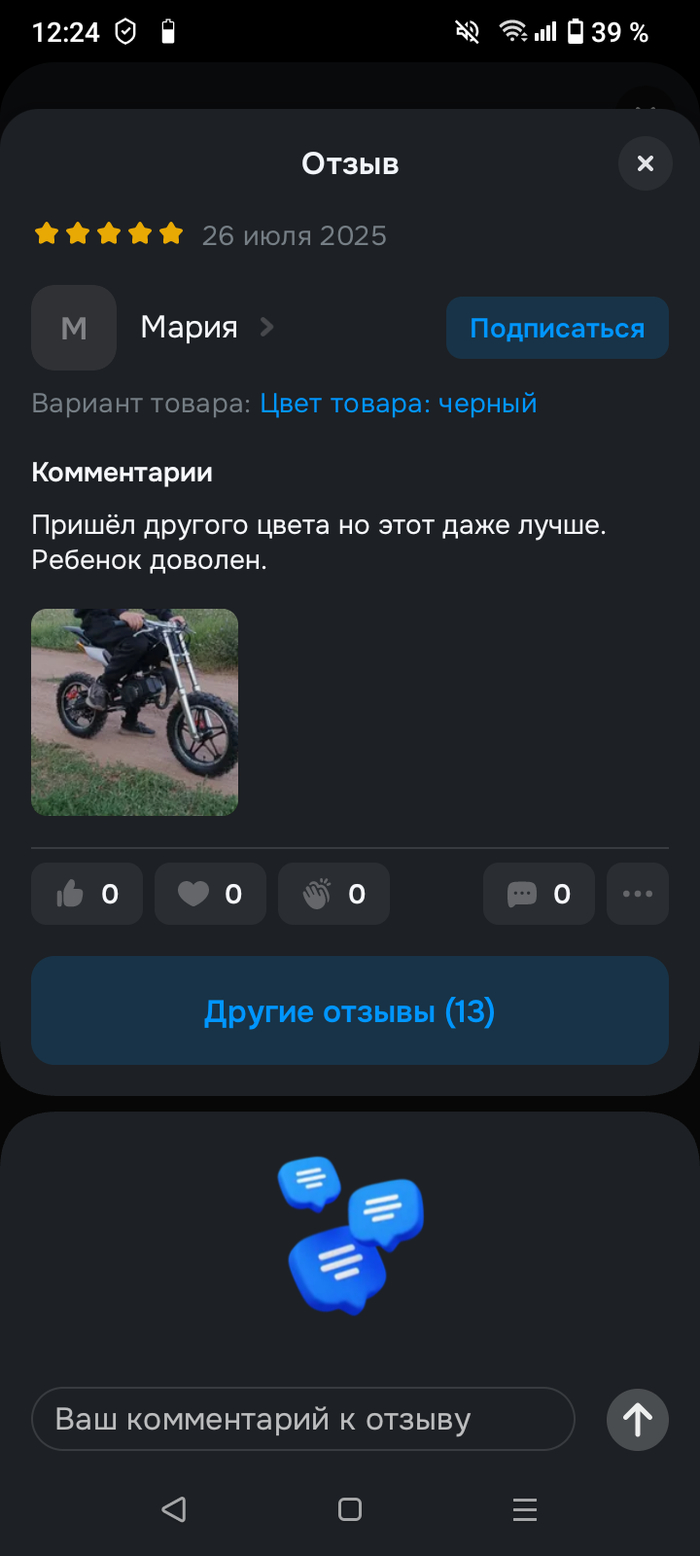Viewport: 700px width, 1556px height.
Task: React to the review with a heart
Action: coord(210,893)
